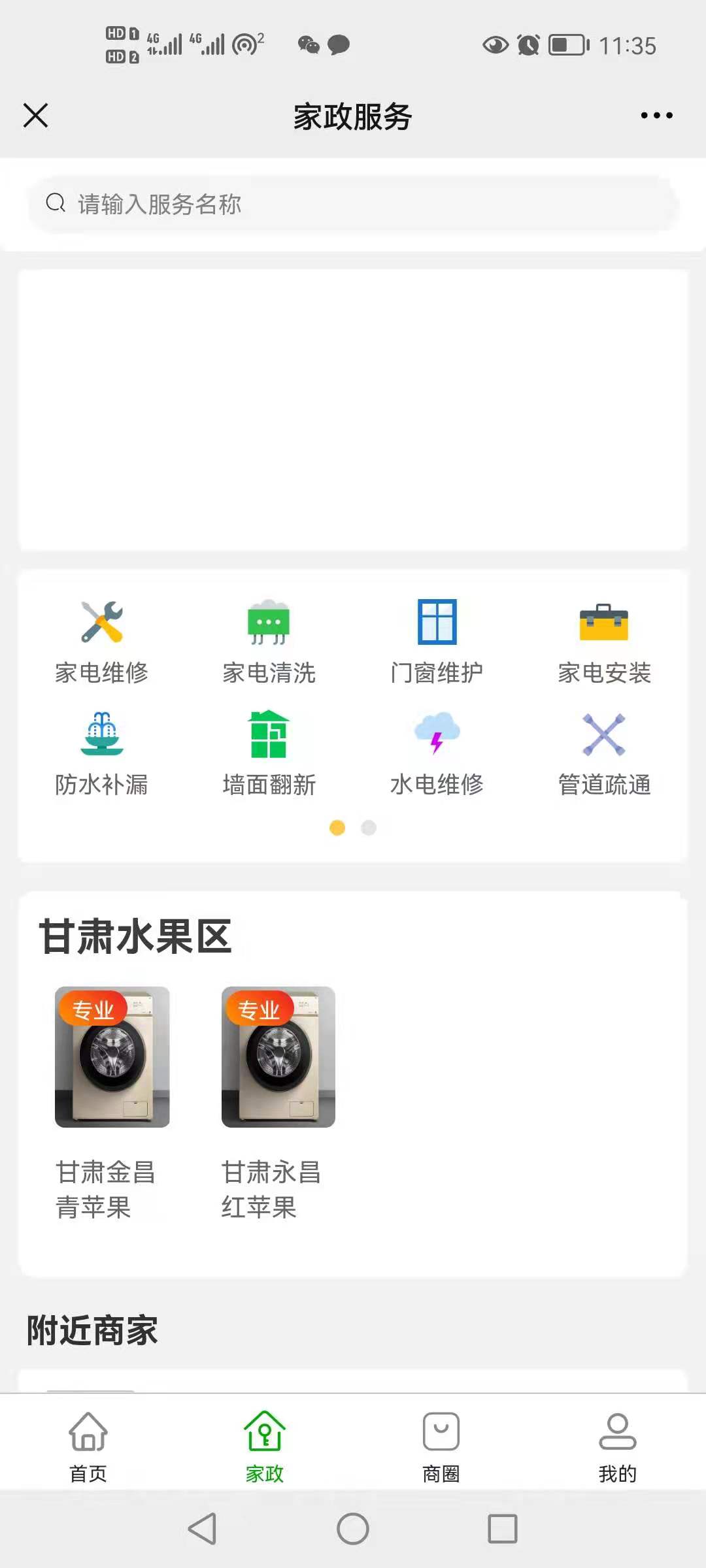Open 门窗维护 services
This screenshot has width=706, height=1568.
pos(437,642)
